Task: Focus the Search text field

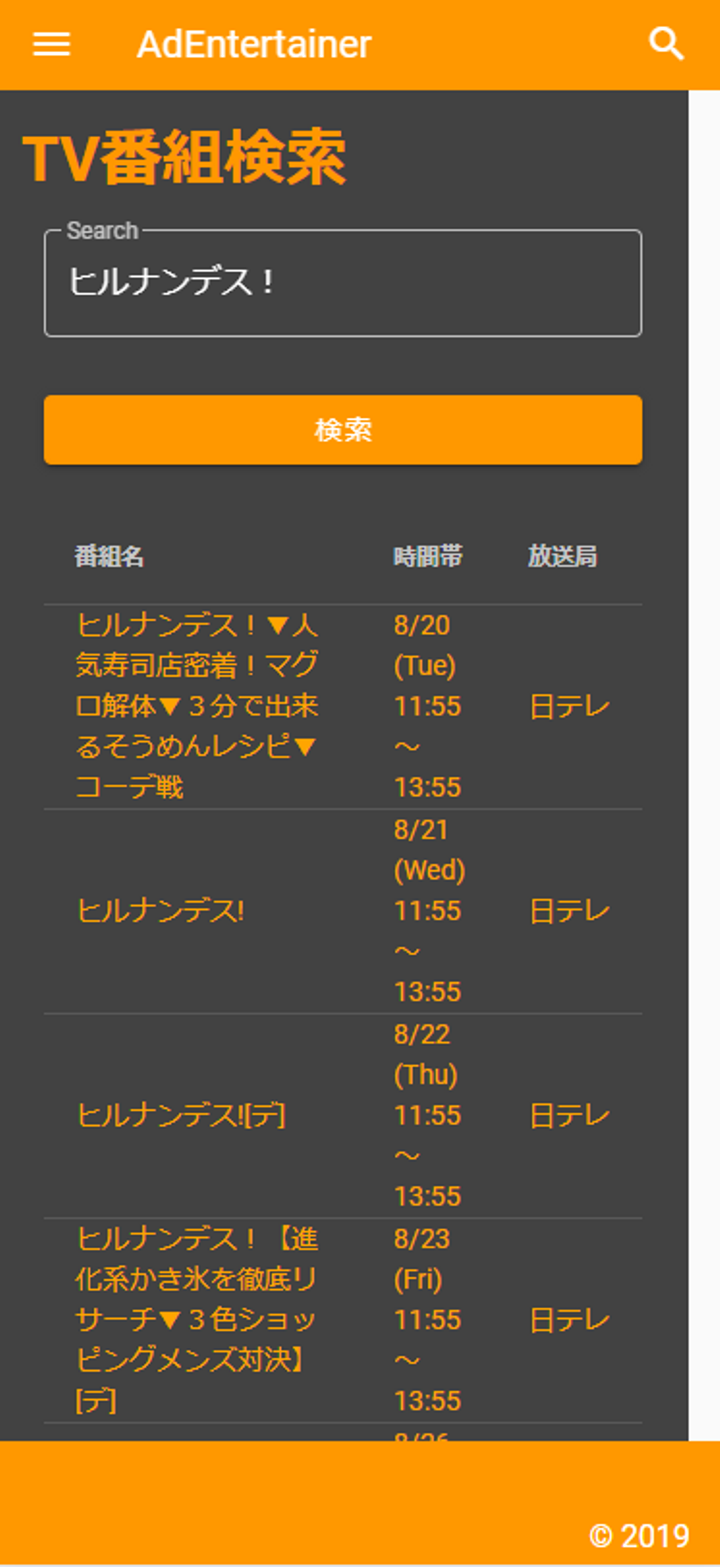Action: pyautogui.click(x=343, y=283)
